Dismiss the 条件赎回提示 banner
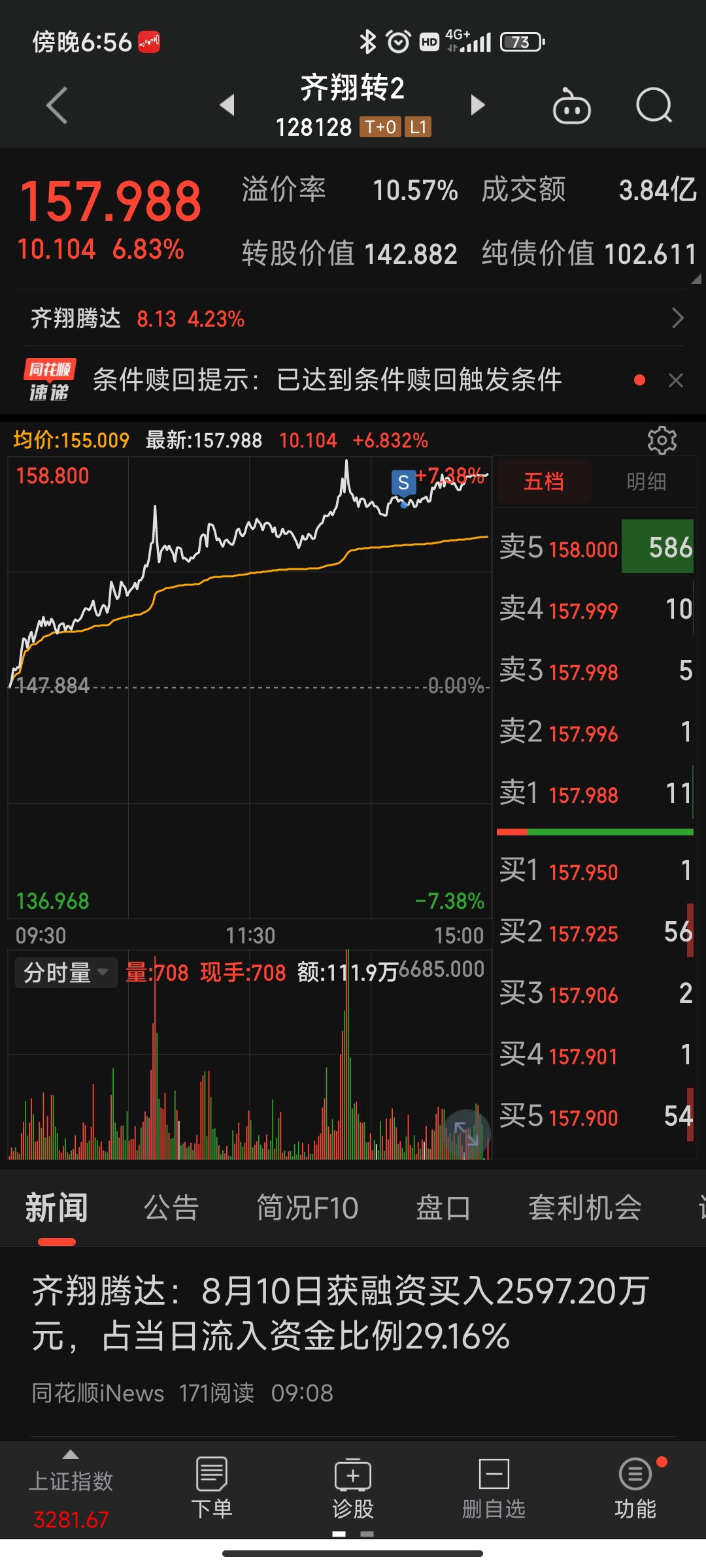 point(676,380)
